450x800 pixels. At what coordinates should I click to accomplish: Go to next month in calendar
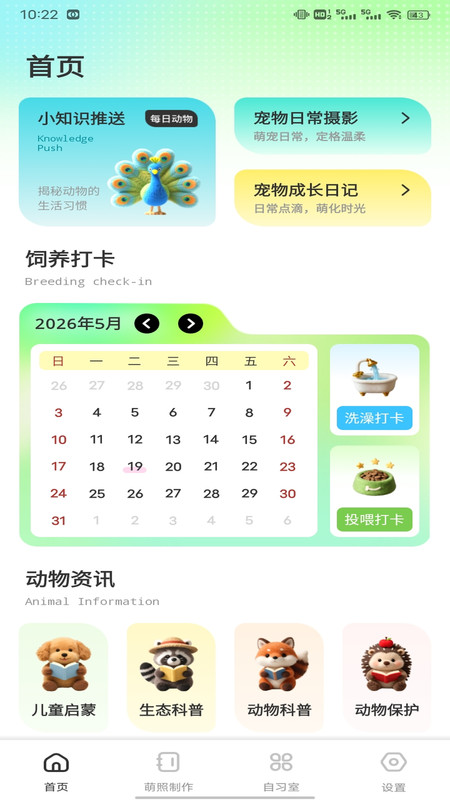[190, 323]
